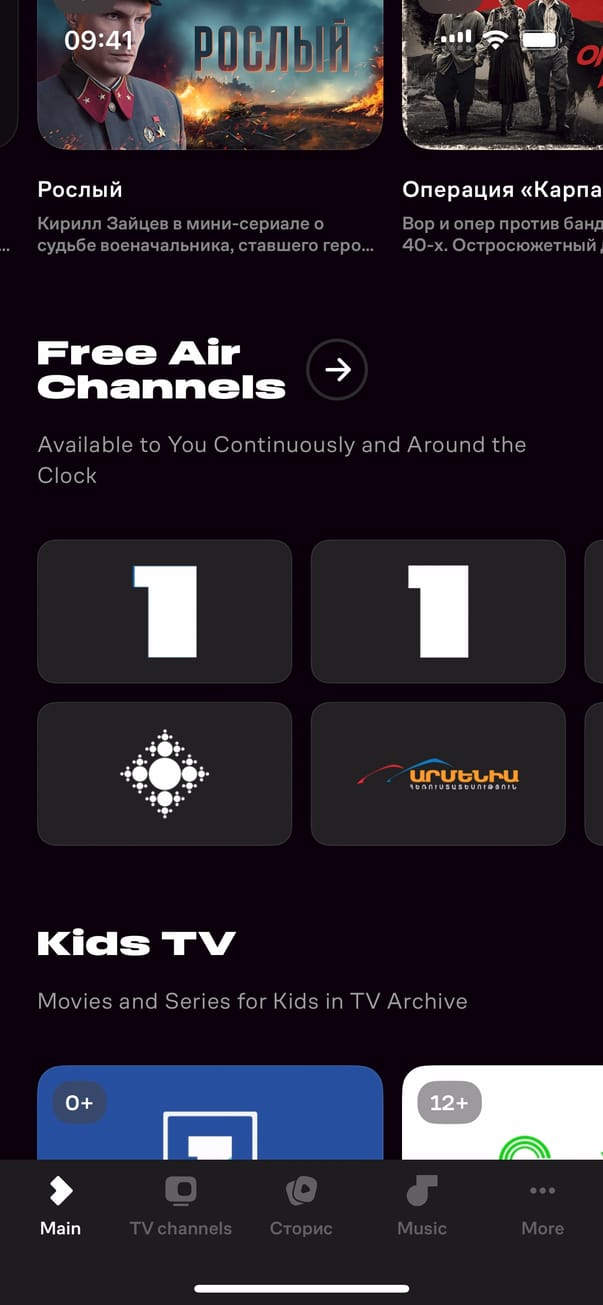Switch to the TV channels tab
603x1305 pixels.
pos(181,1206)
